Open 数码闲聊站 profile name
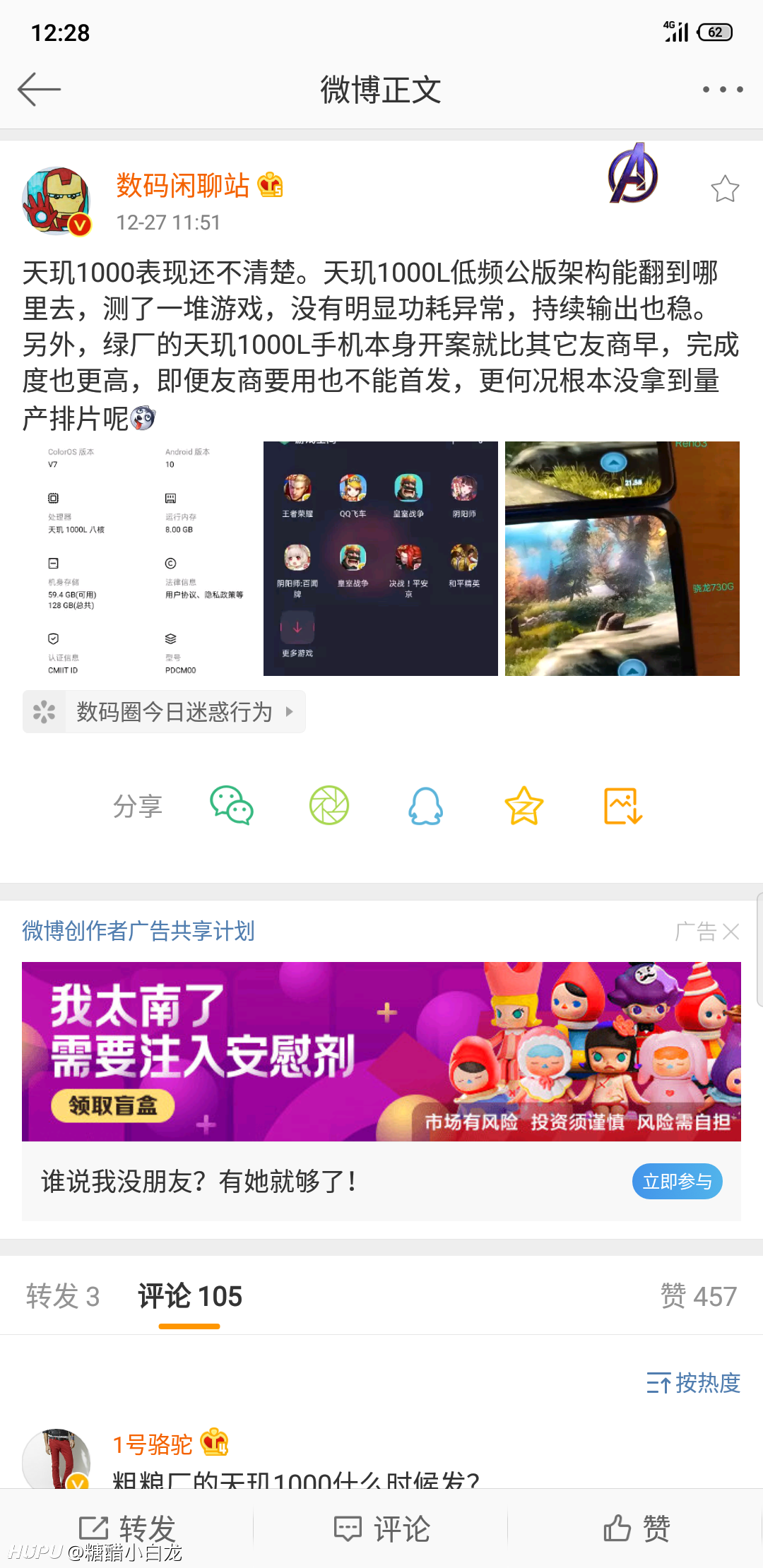The image size is (763, 1568). 183,185
